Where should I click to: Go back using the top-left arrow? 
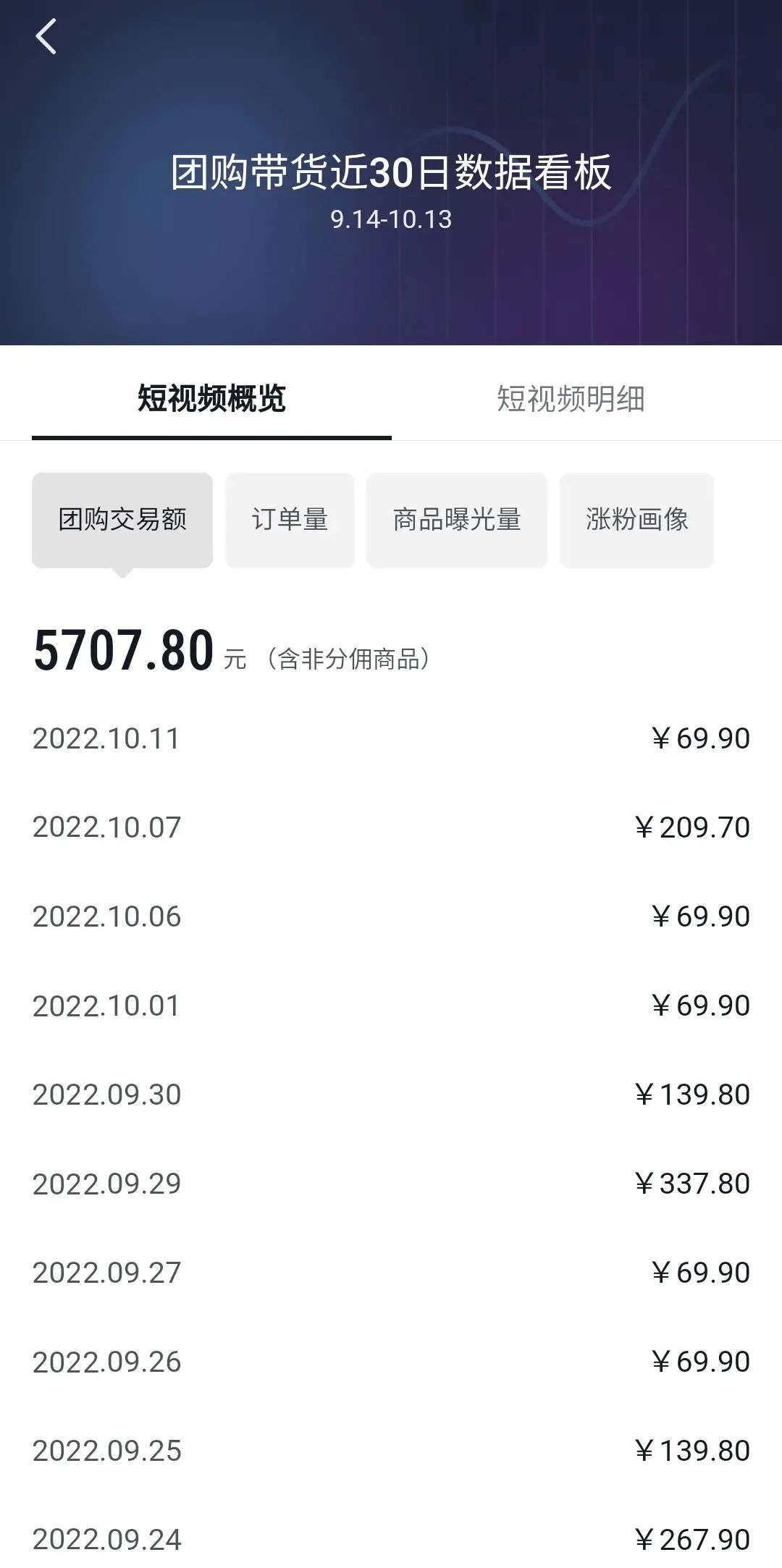point(46,37)
